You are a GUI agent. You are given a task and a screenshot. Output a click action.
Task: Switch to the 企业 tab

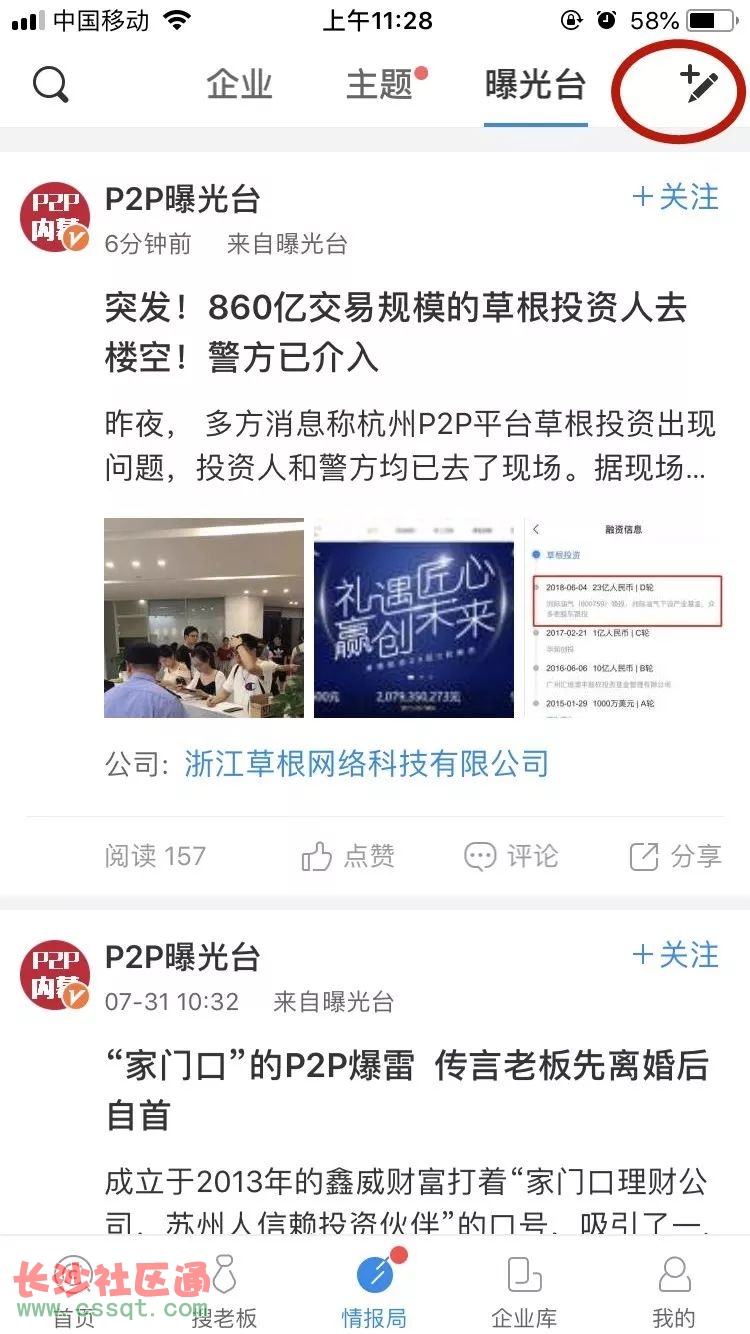[240, 85]
